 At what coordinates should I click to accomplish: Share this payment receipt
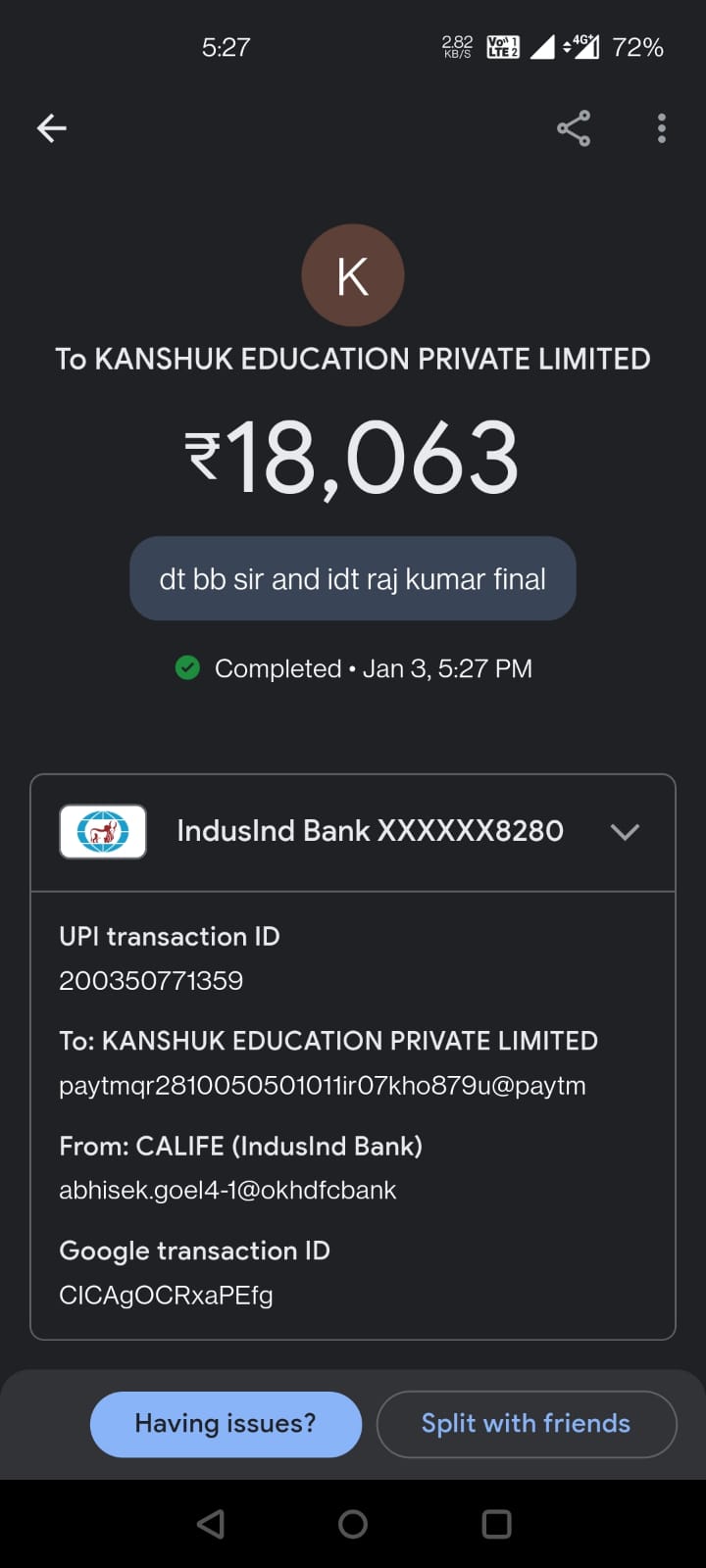coord(574,128)
